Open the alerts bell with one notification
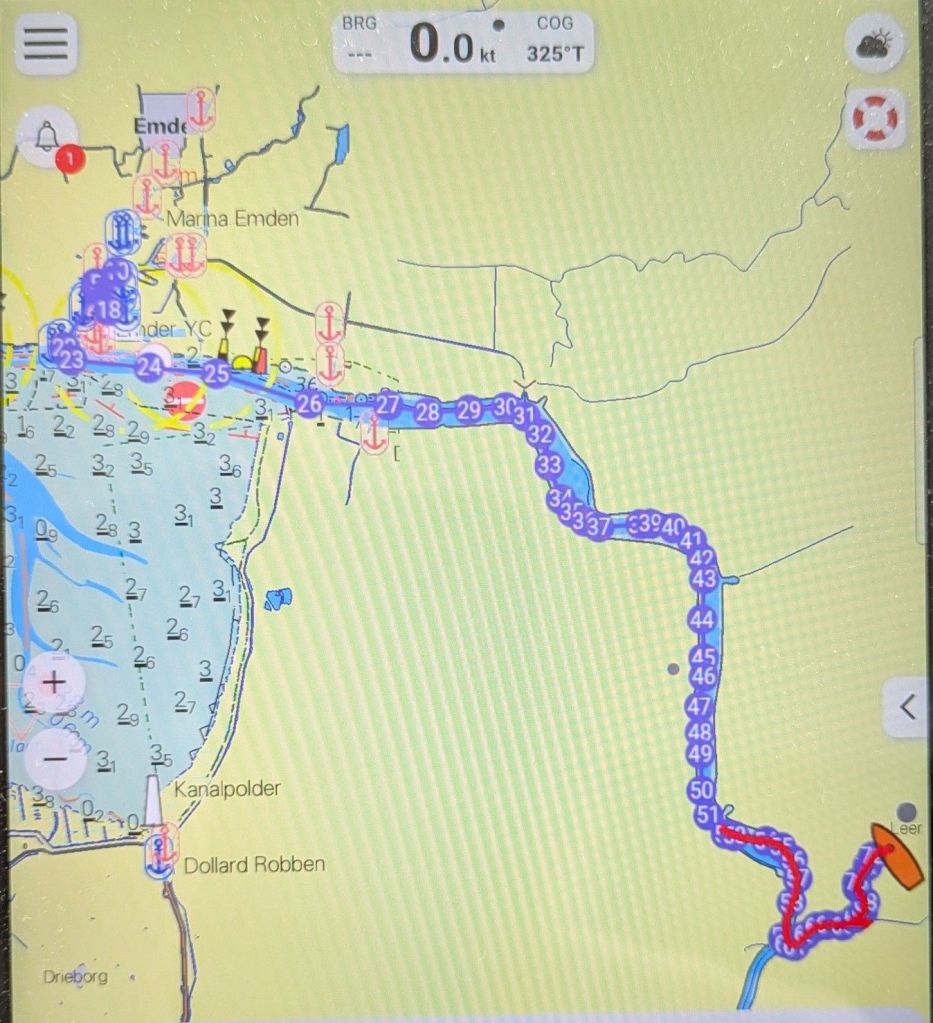 point(47,137)
